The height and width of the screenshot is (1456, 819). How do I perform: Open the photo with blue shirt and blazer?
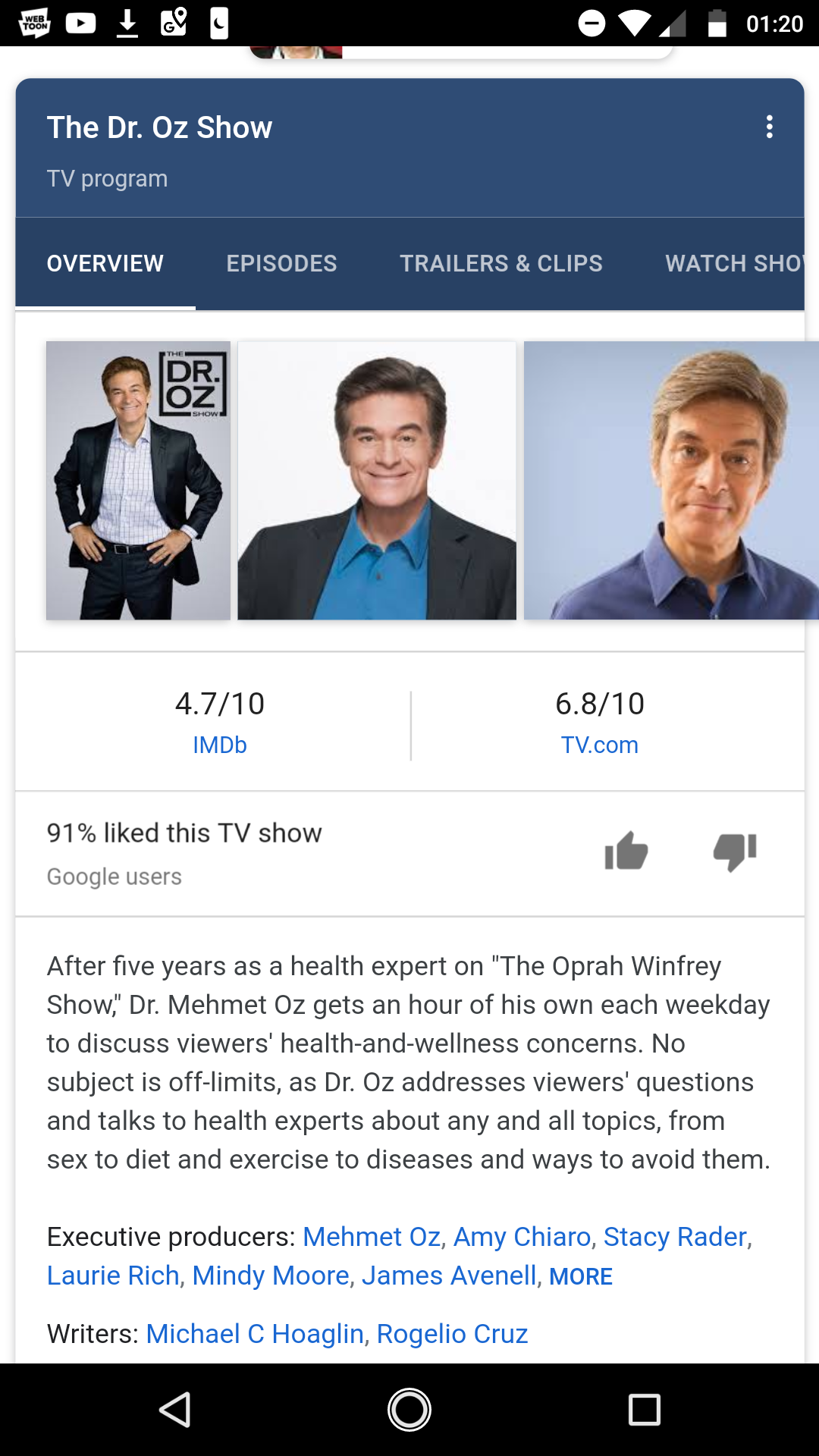tap(377, 480)
